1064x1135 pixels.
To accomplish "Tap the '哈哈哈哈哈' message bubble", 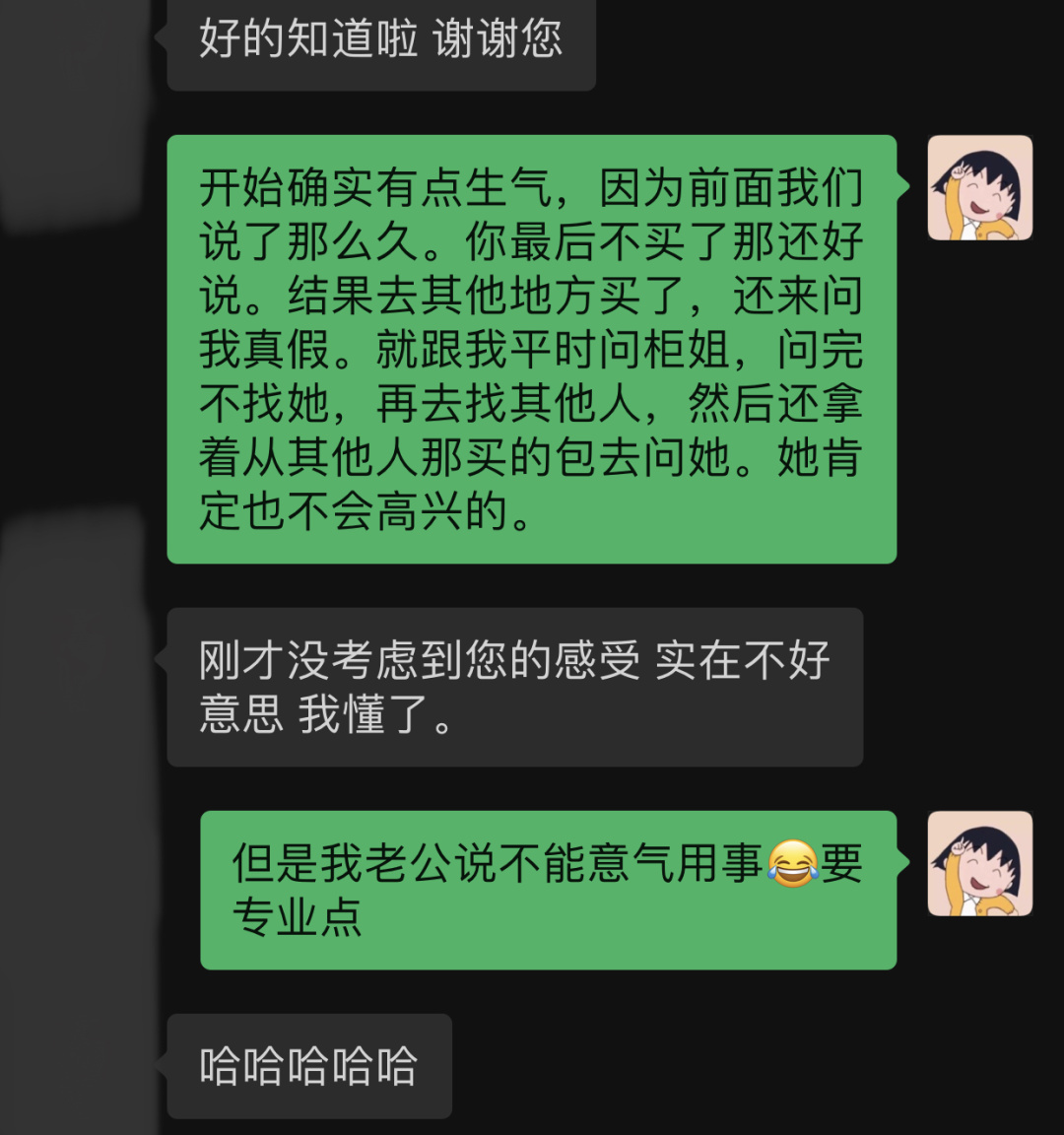I will click(x=308, y=1067).
